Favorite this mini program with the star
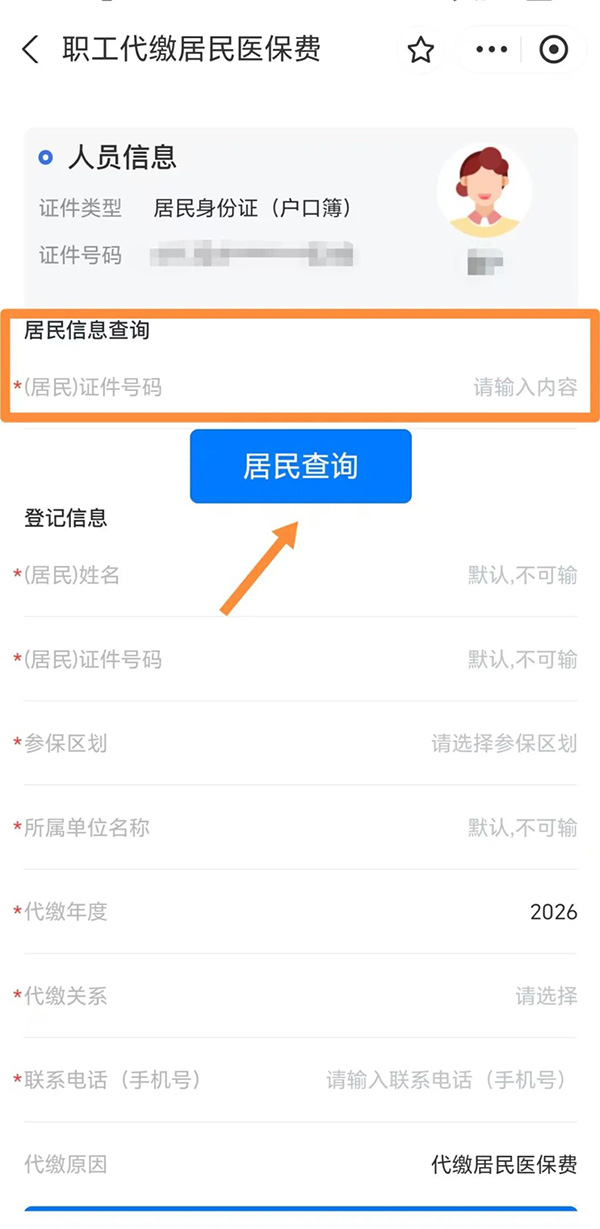The height and width of the screenshot is (1229, 600). (x=421, y=50)
